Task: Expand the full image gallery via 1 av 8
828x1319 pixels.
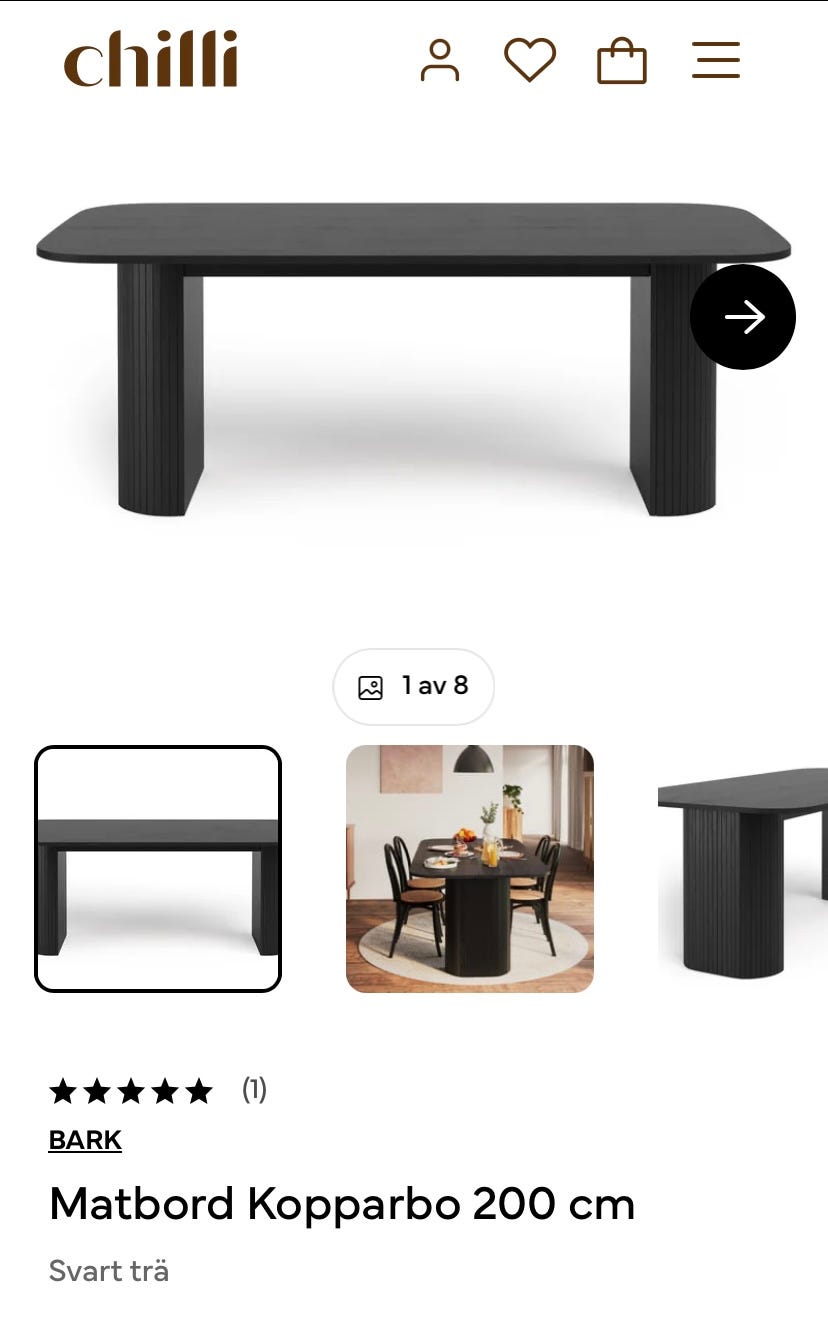Action: 413,686
